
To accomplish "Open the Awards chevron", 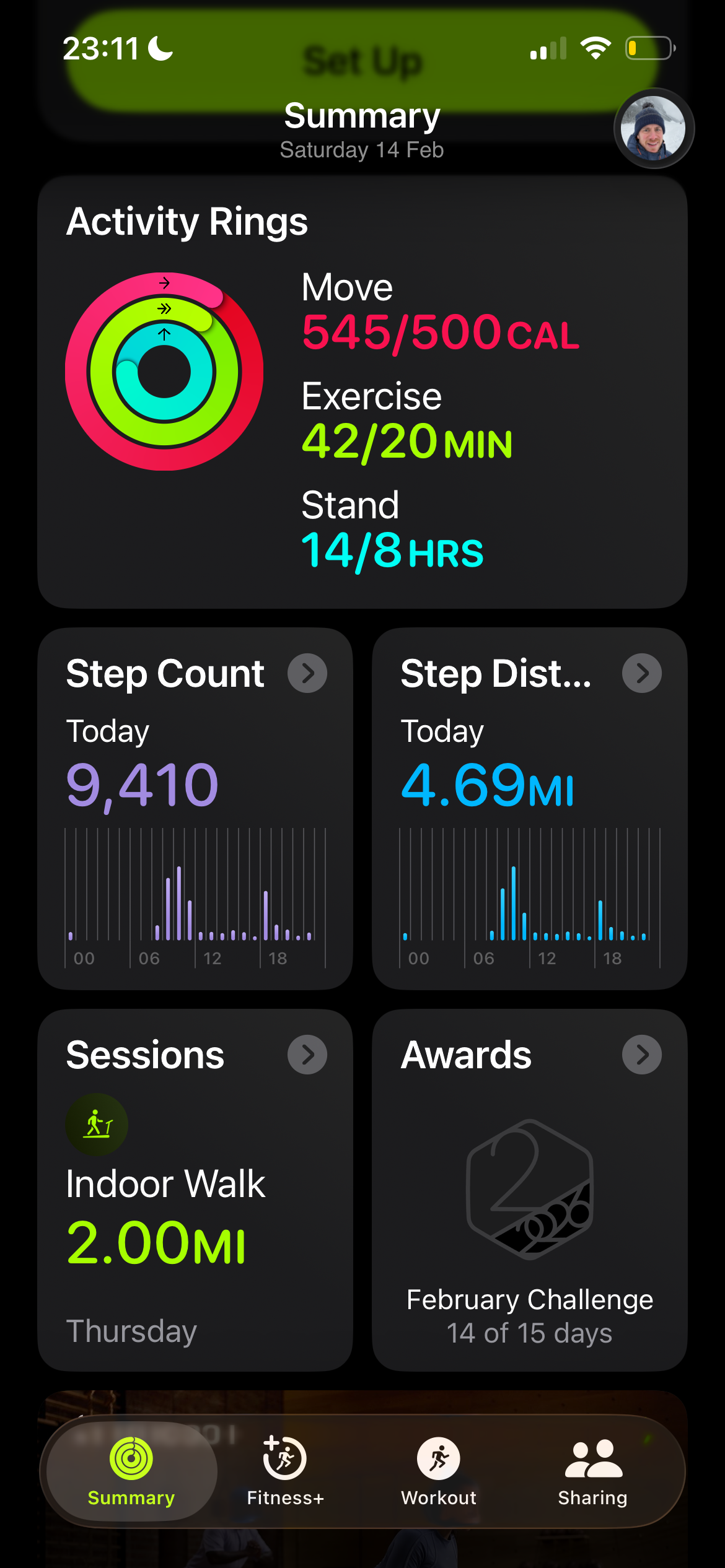I will point(642,1055).
